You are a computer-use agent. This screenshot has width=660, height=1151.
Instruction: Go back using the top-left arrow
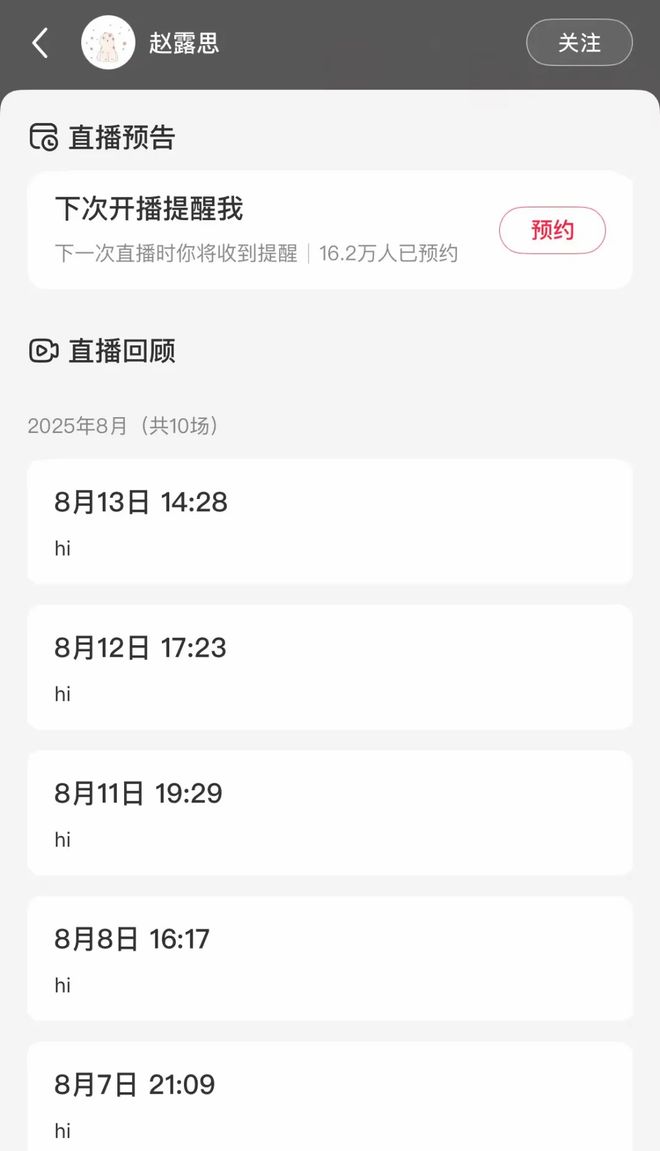40,43
